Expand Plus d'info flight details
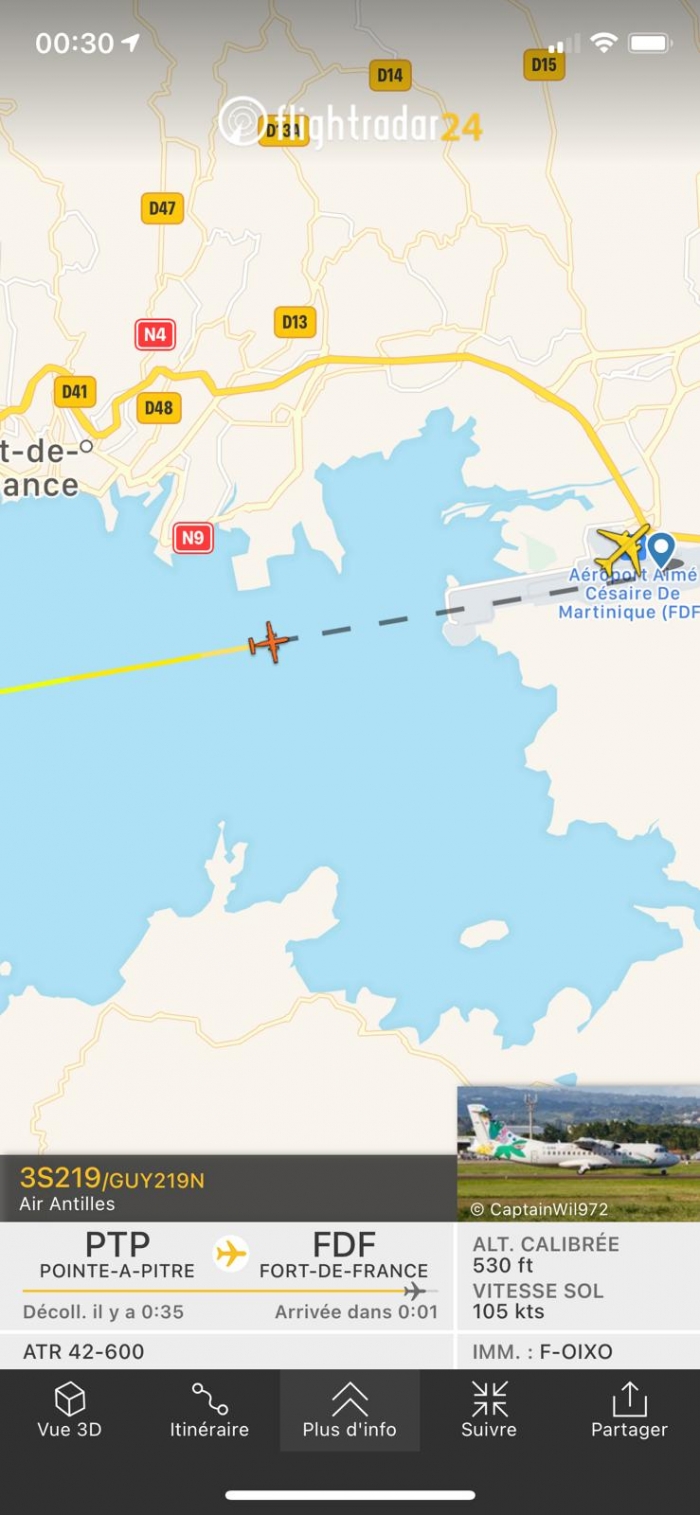 pyautogui.click(x=349, y=1410)
